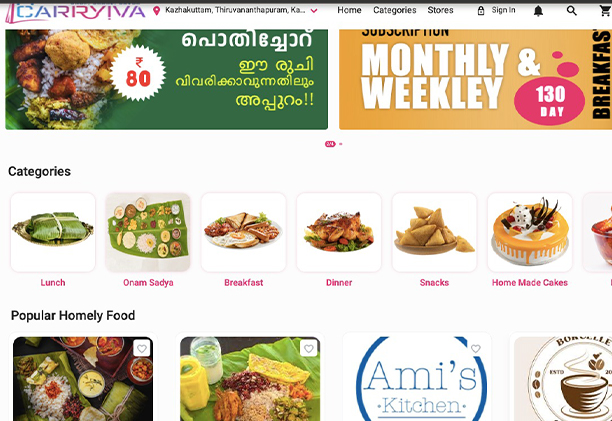The width and height of the screenshot is (612, 421).
Task: Open the Ami's Kitchen store card
Action: [414, 385]
